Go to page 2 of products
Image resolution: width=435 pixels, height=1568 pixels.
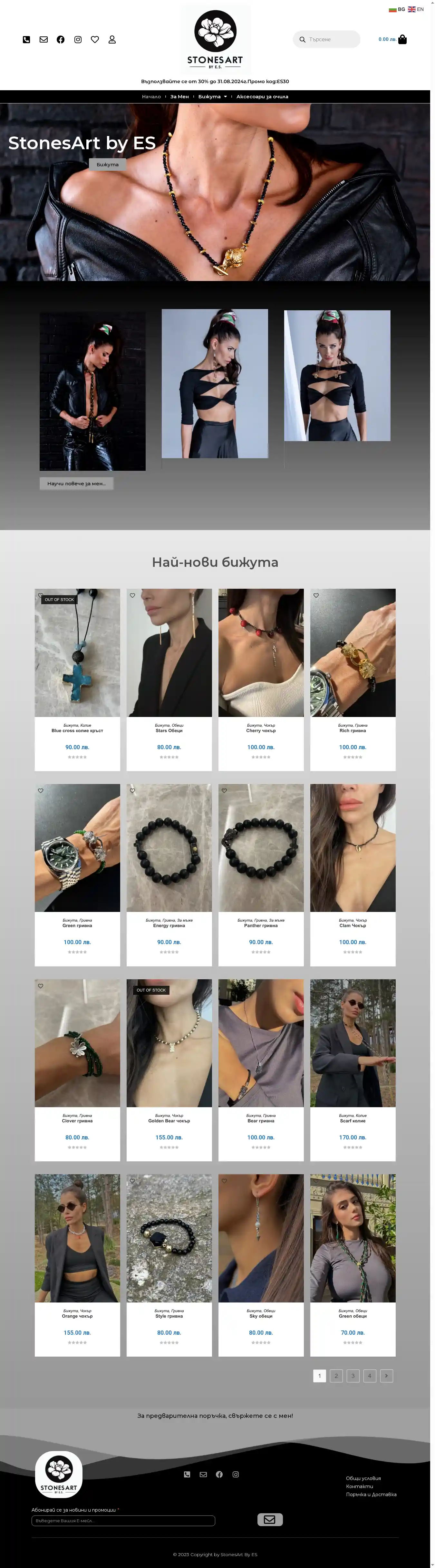(336, 1376)
